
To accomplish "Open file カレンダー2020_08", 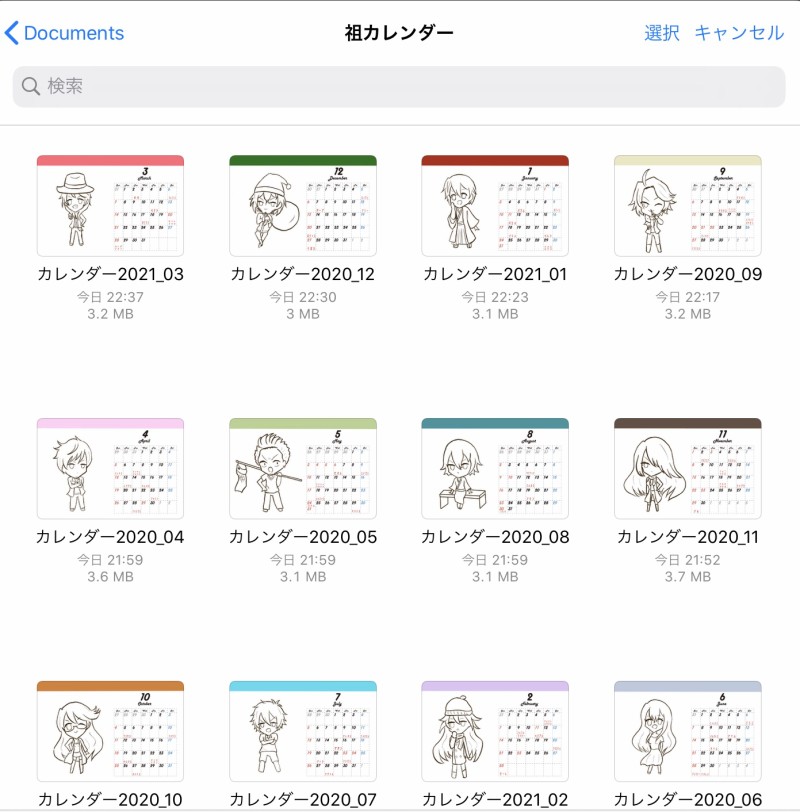I will pos(495,469).
